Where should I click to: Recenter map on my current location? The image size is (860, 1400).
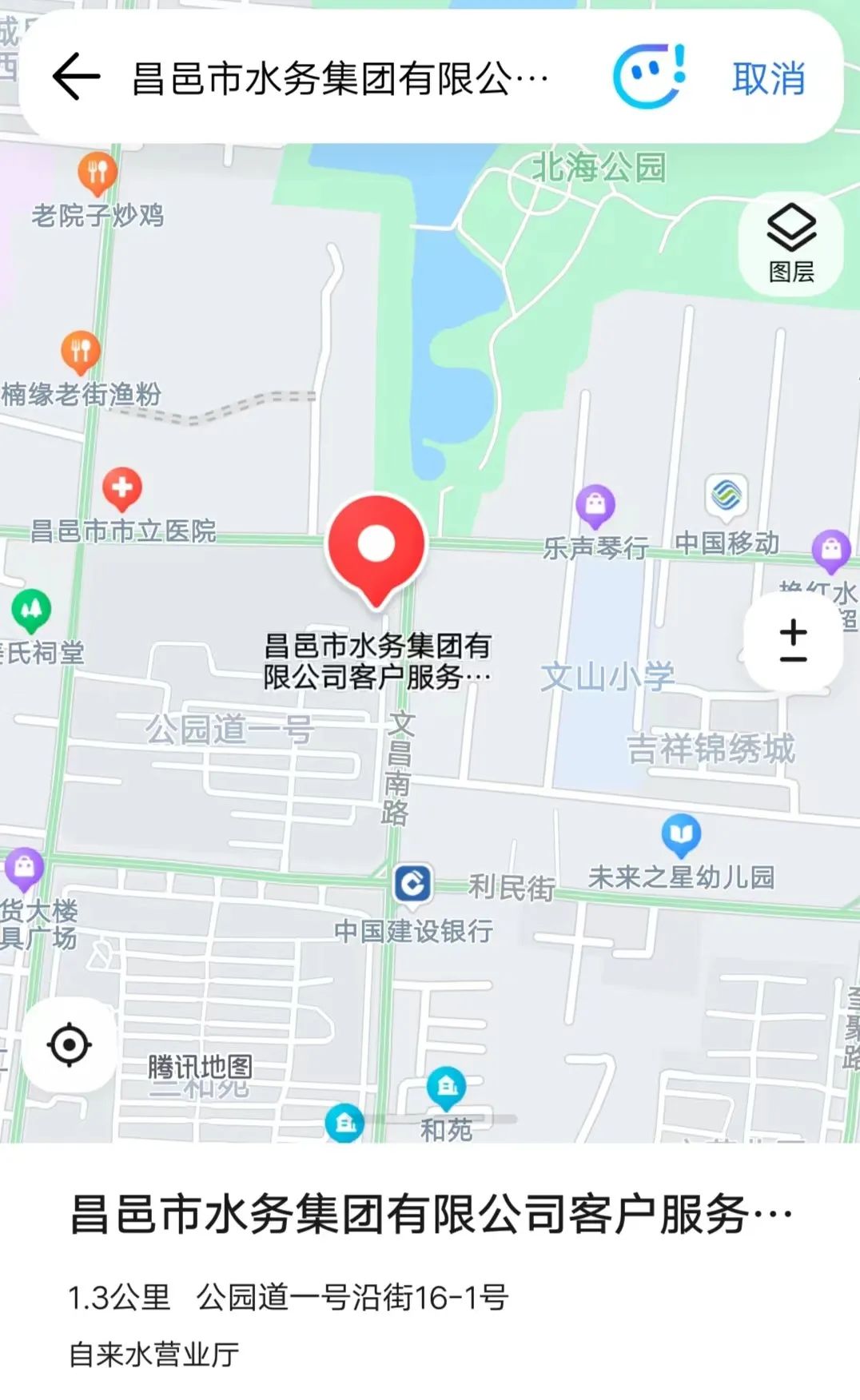tap(70, 1044)
